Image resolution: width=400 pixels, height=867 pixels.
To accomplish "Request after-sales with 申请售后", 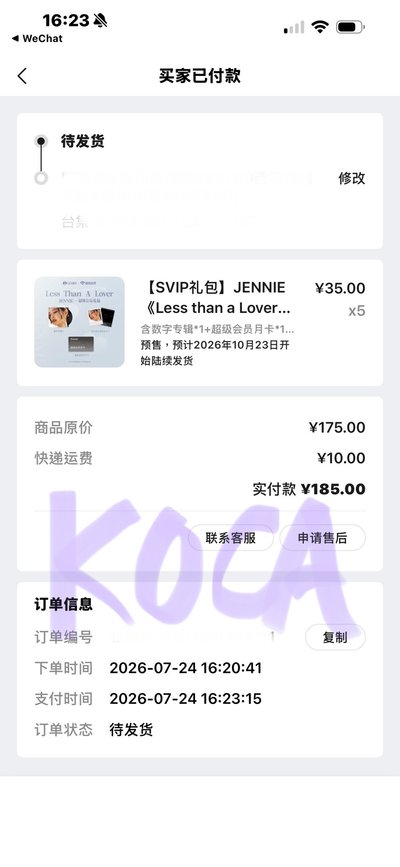I will [323, 537].
